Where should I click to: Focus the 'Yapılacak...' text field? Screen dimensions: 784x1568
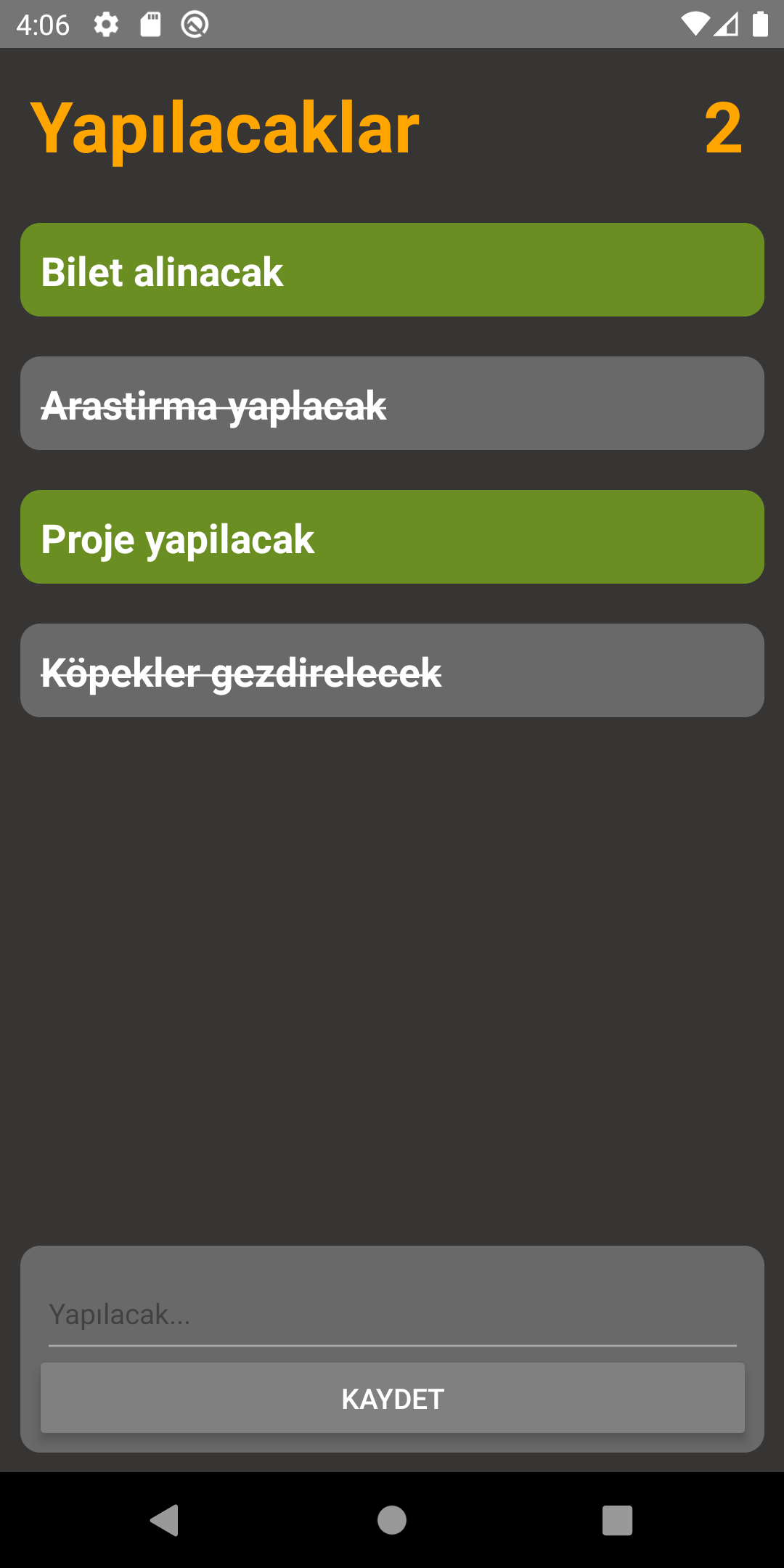coord(392,1315)
